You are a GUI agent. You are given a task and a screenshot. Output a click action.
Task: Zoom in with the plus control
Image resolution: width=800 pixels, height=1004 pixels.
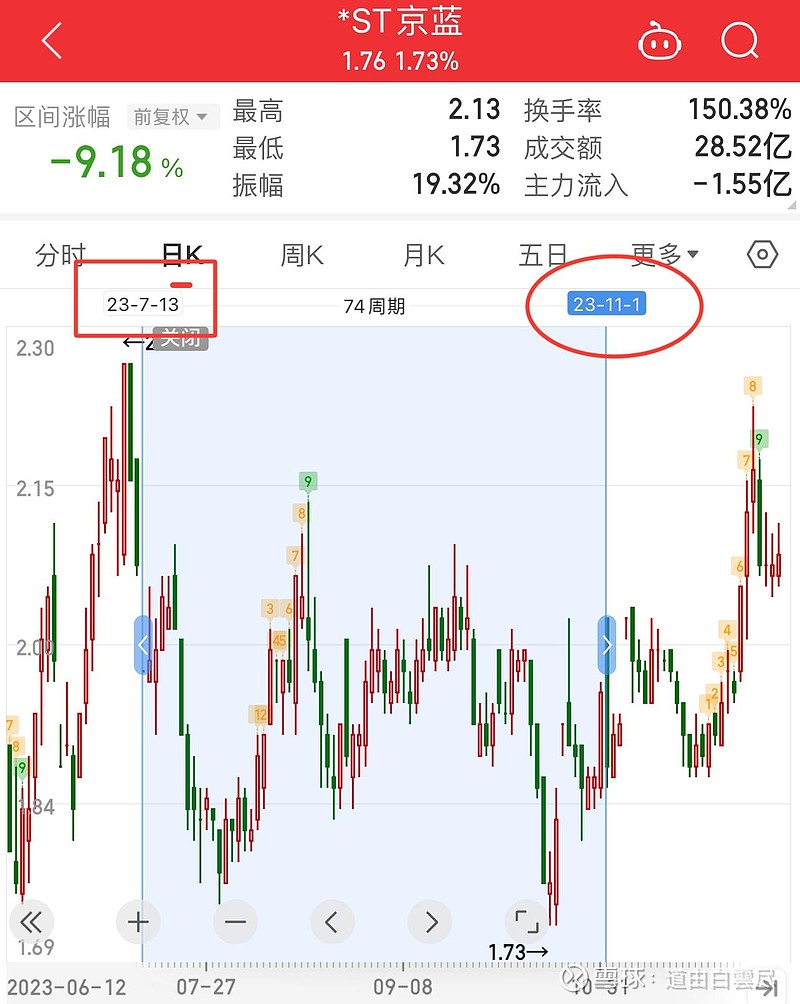pyautogui.click(x=137, y=921)
